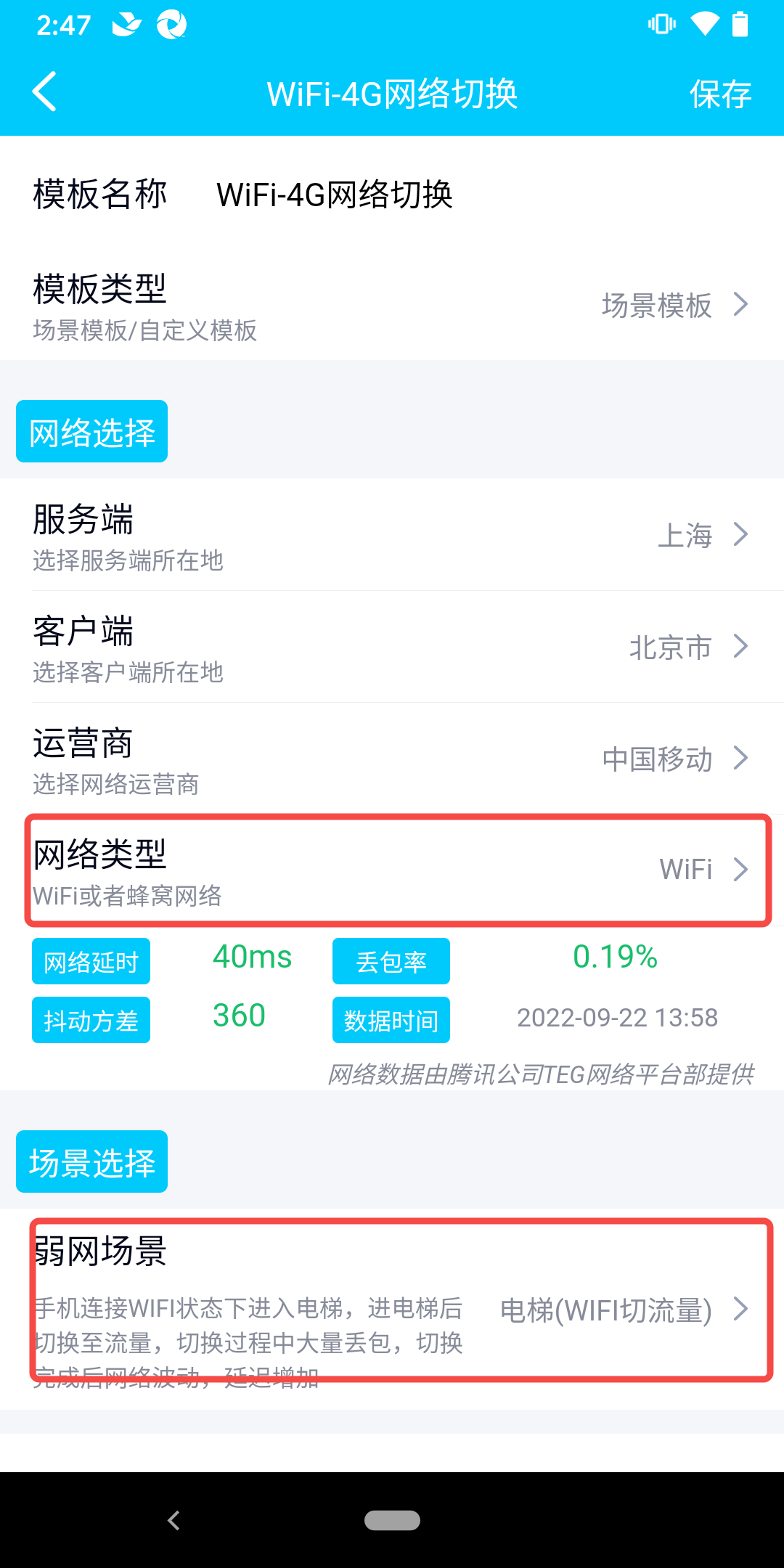Tap the clock showing 2:47
The width and height of the screenshot is (784, 1568).
[64, 24]
